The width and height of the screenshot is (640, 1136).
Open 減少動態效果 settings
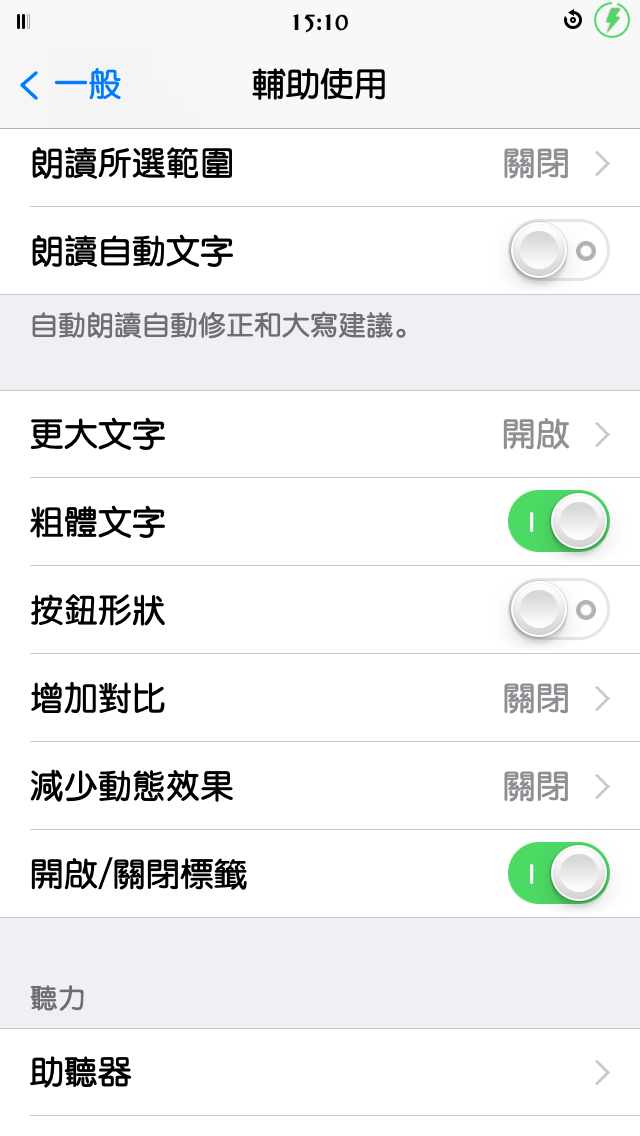coord(320,786)
